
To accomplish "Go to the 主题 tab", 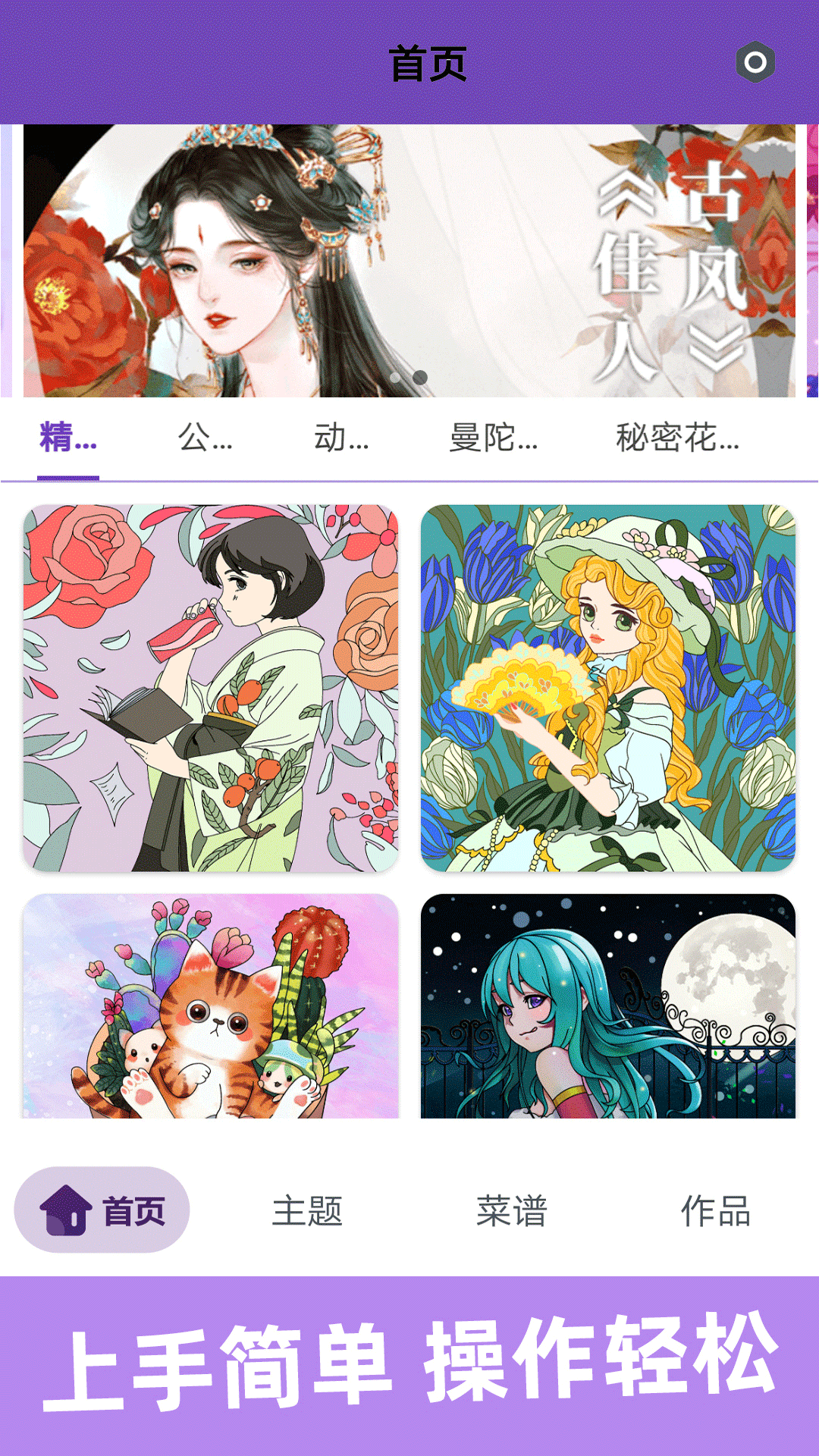I will pyautogui.click(x=307, y=1210).
